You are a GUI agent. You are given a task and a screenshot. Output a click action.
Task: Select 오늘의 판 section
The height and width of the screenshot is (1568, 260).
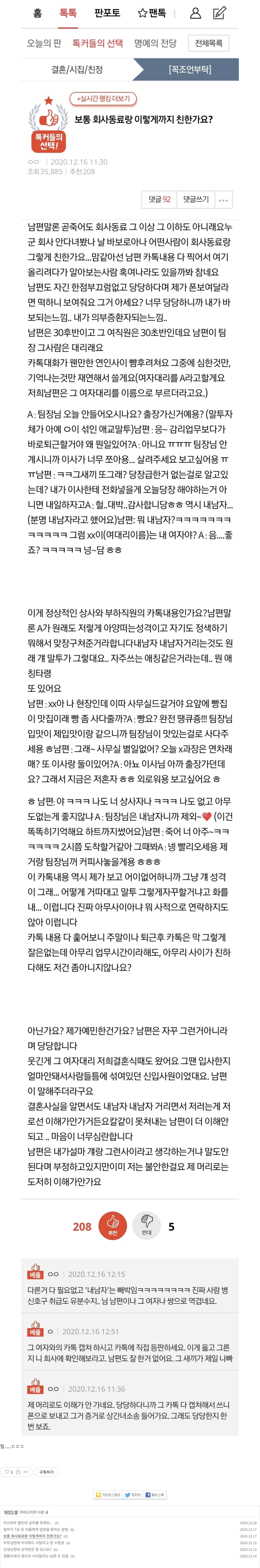pos(44,43)
